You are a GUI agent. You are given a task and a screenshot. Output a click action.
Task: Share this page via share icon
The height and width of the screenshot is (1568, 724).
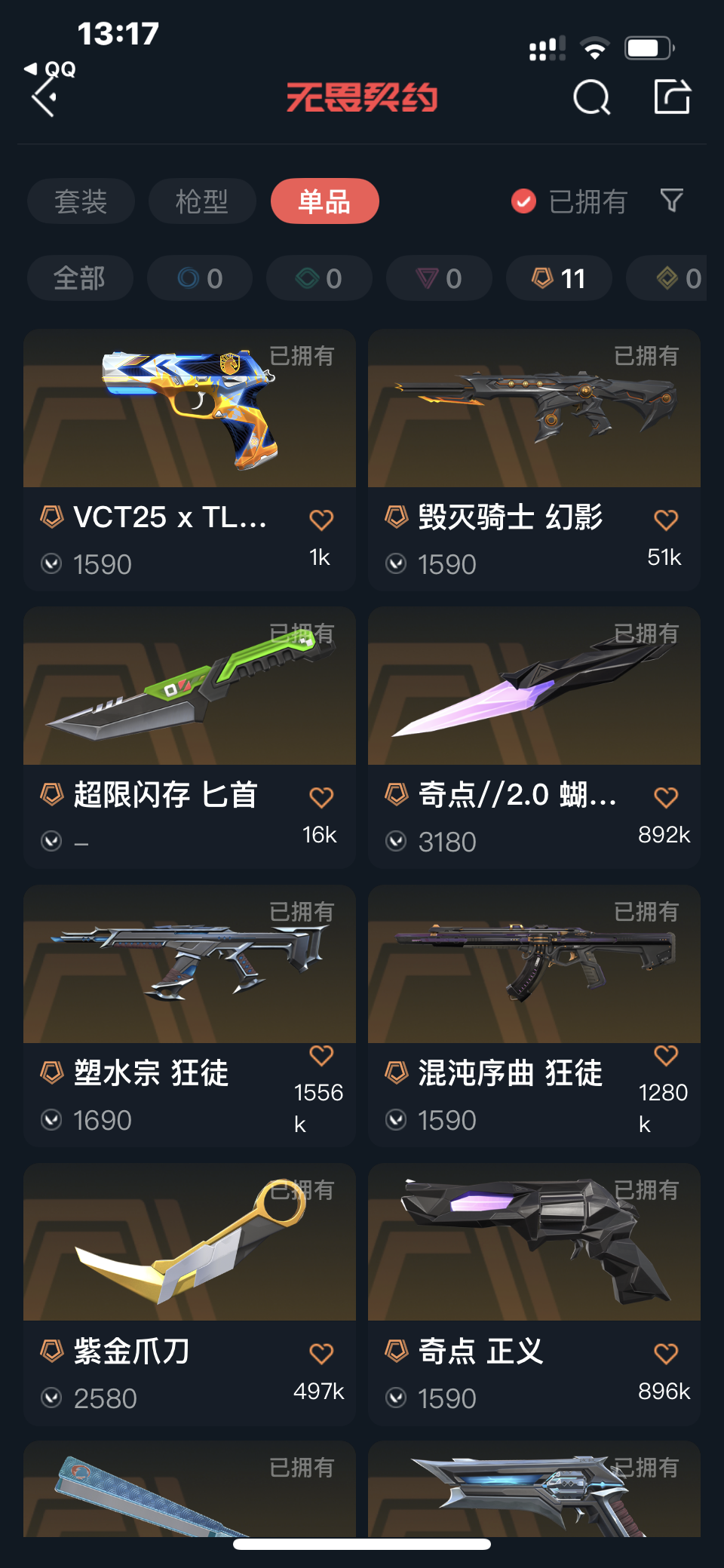[x=672, y=97]
